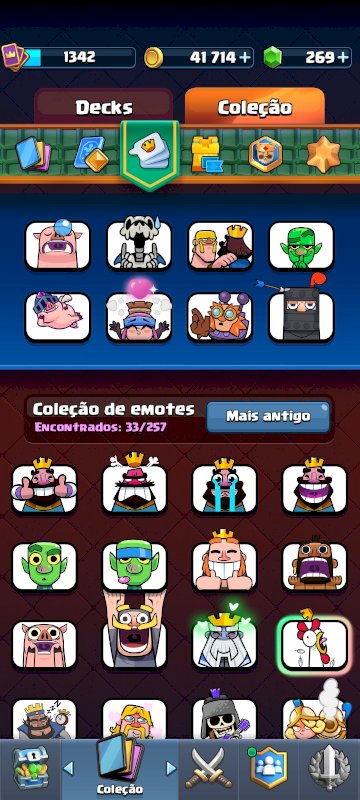
Task: Open the shop chest tab
Action: pos(31,769)
